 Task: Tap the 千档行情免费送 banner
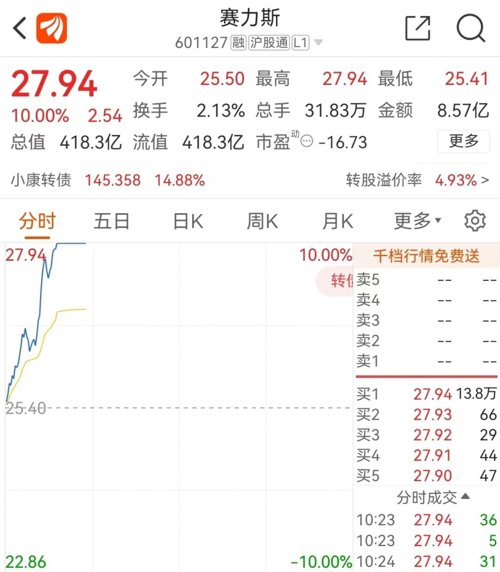426,256
